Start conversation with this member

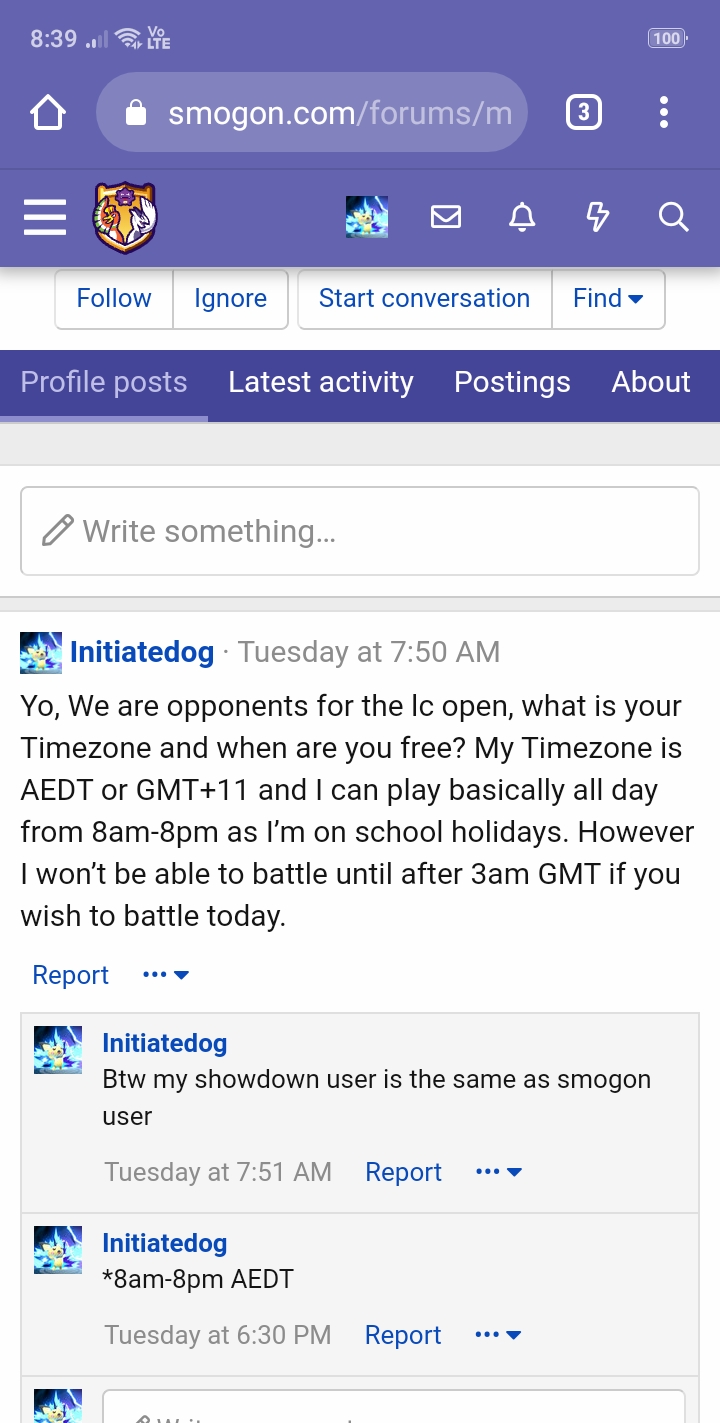tap(424, 299)
